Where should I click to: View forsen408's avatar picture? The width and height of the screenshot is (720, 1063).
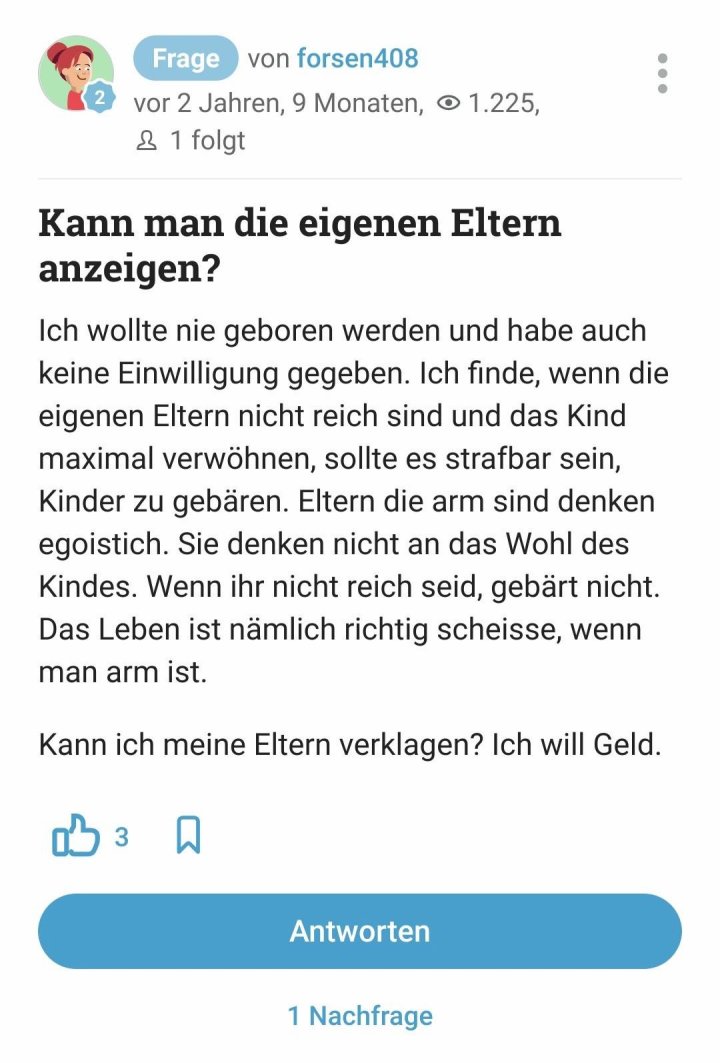75,74
